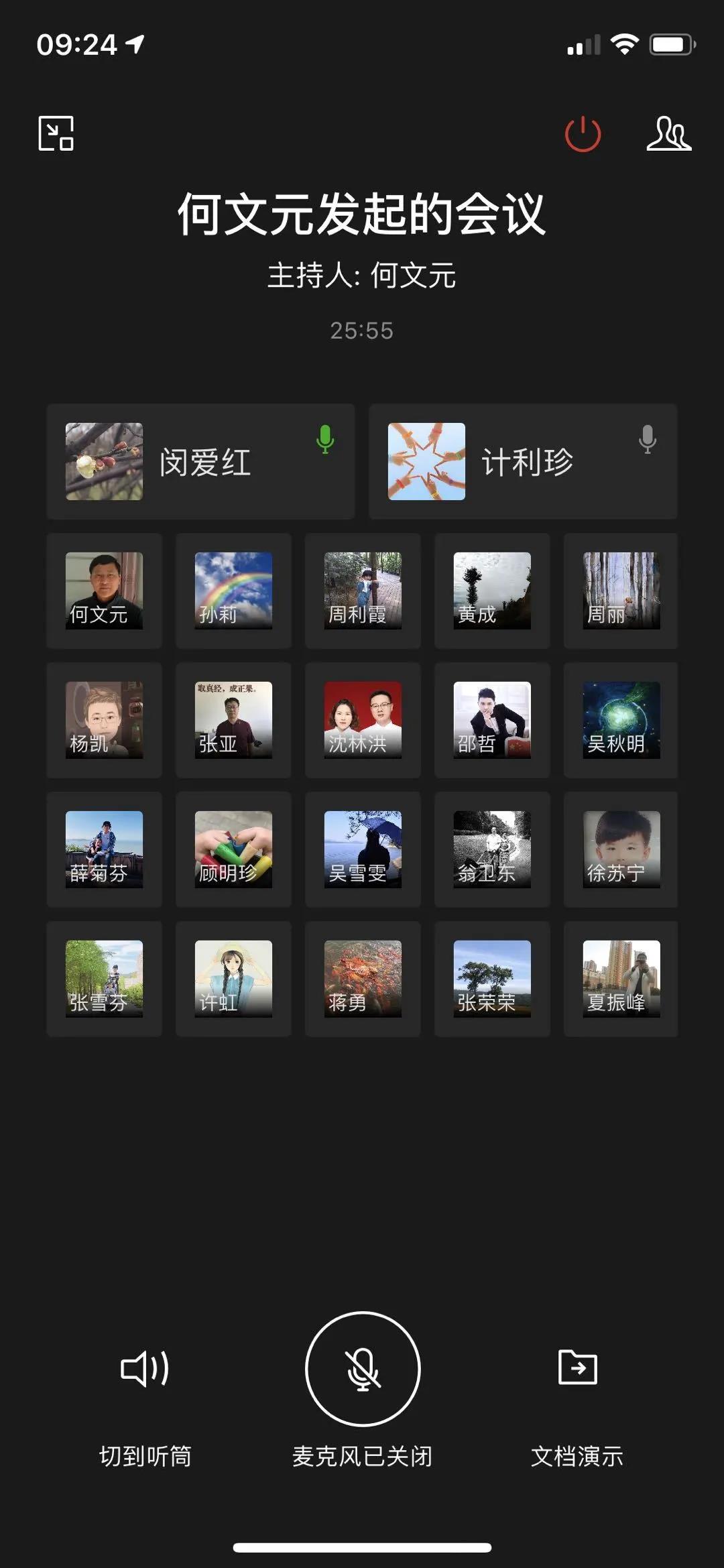The height and width of the screenshot is (1568, 724).
Task: Select 杨凯 from the attendees
Action: 104,720
